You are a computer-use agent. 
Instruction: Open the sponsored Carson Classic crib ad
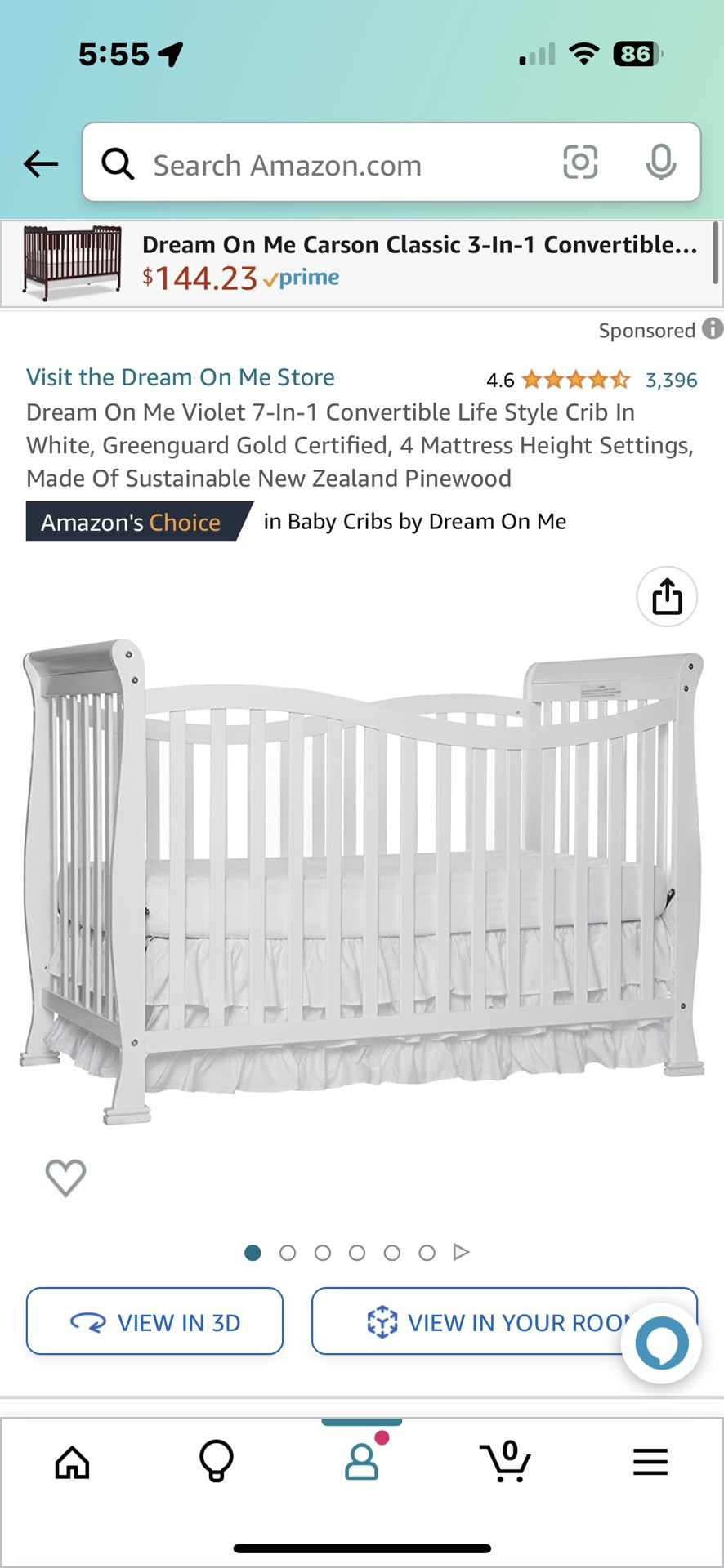360,264
